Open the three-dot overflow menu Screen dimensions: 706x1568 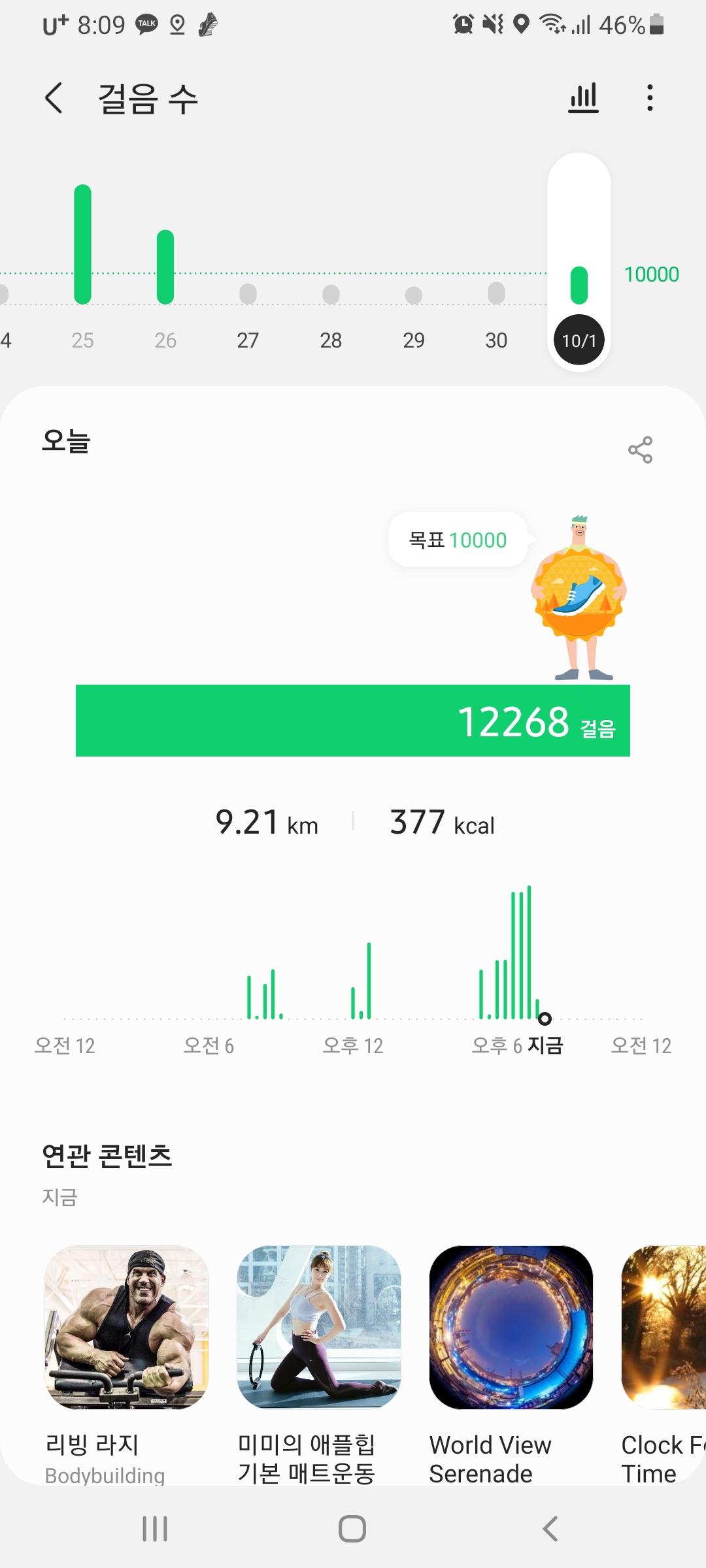(x=649, y=98)
